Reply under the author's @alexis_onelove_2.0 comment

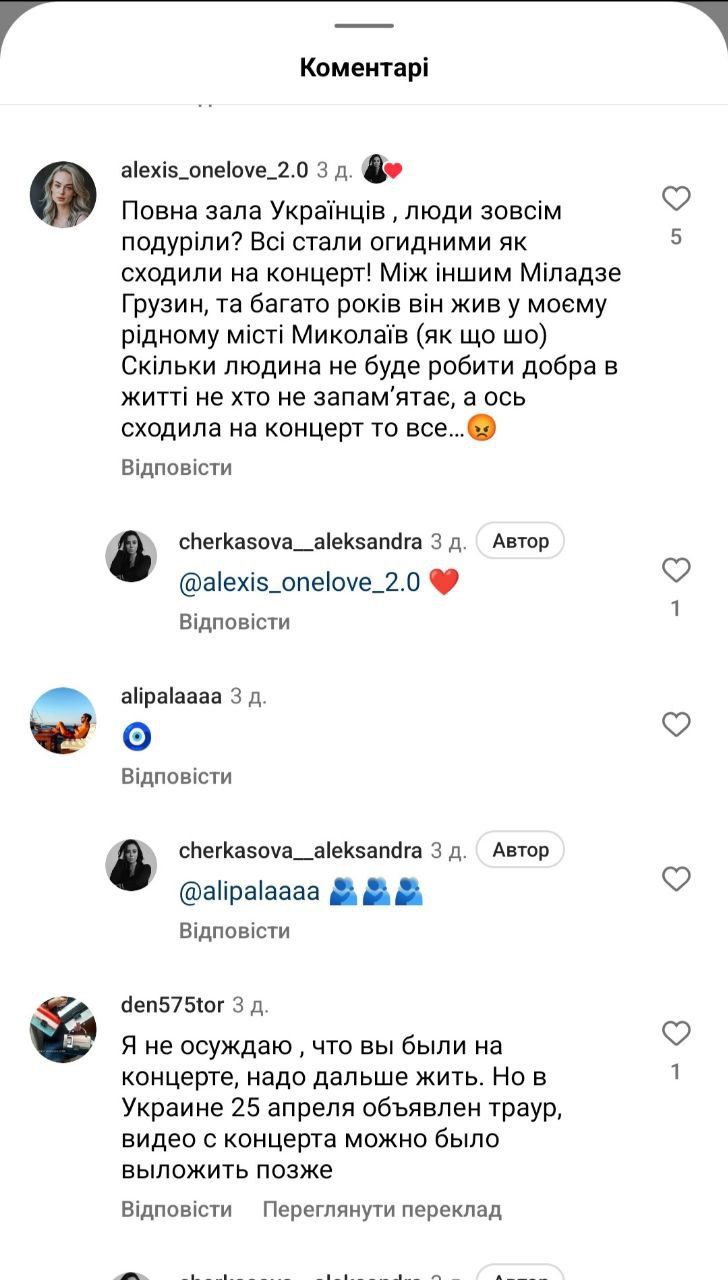coord(234,622)
